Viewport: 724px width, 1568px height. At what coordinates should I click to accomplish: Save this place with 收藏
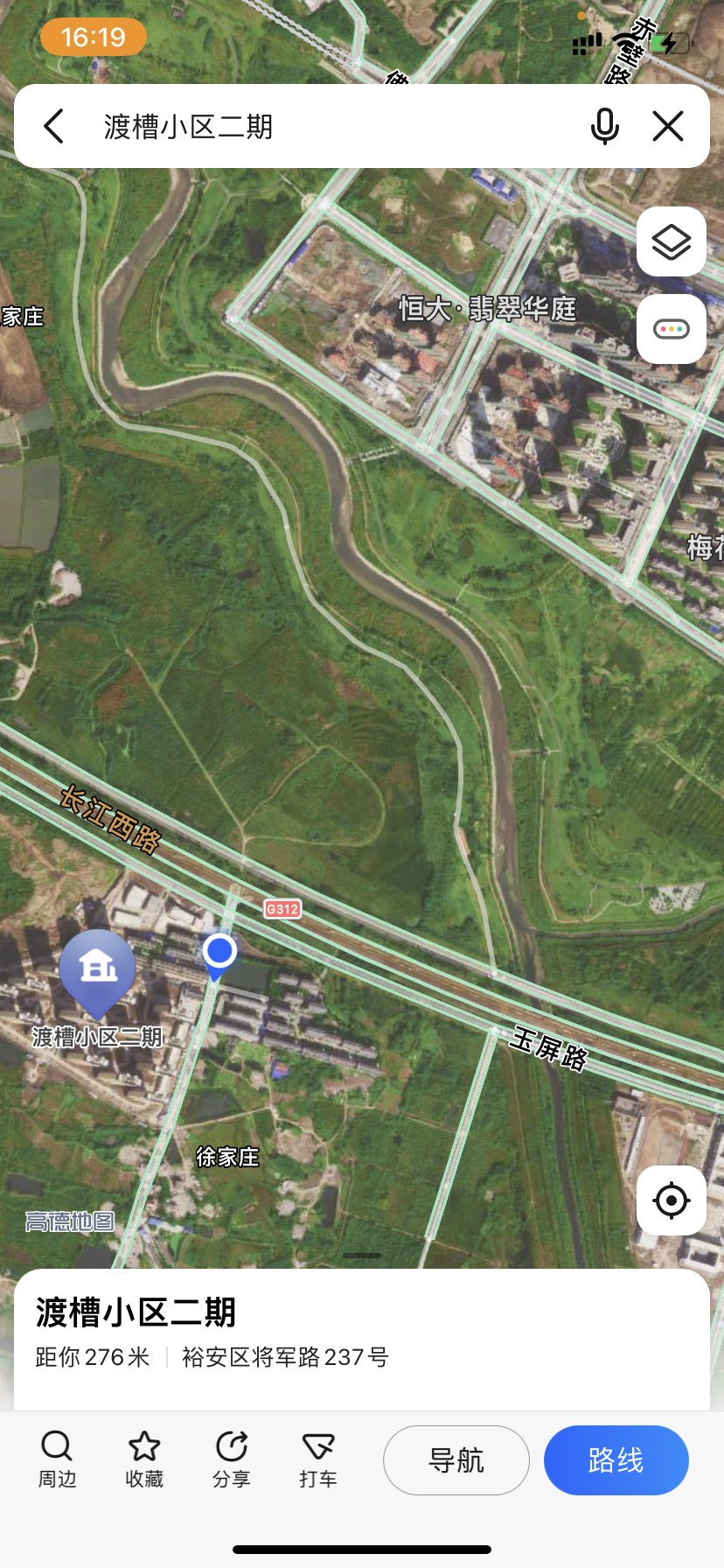pos(144,1459)
